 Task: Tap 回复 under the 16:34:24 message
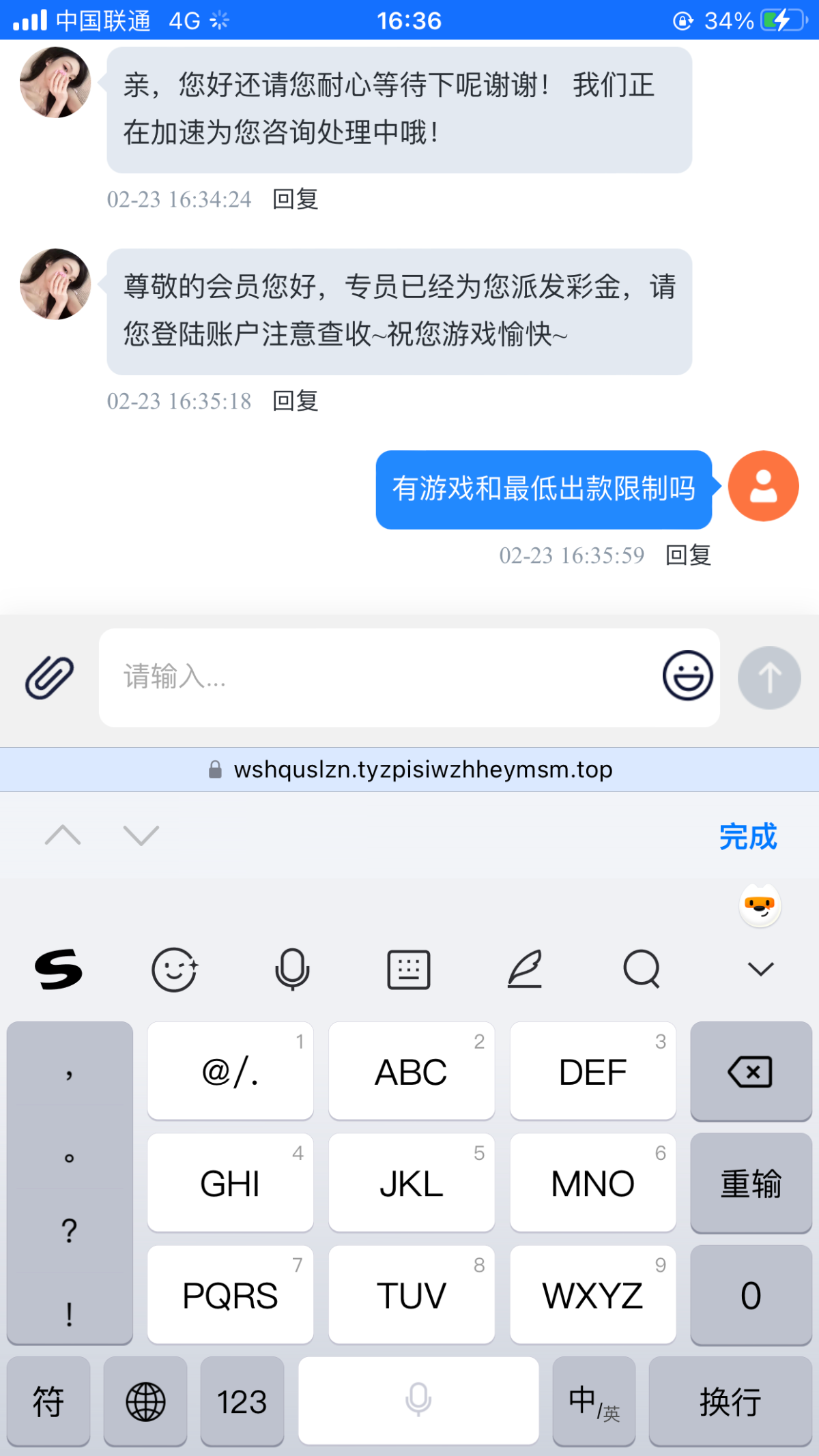296,199
